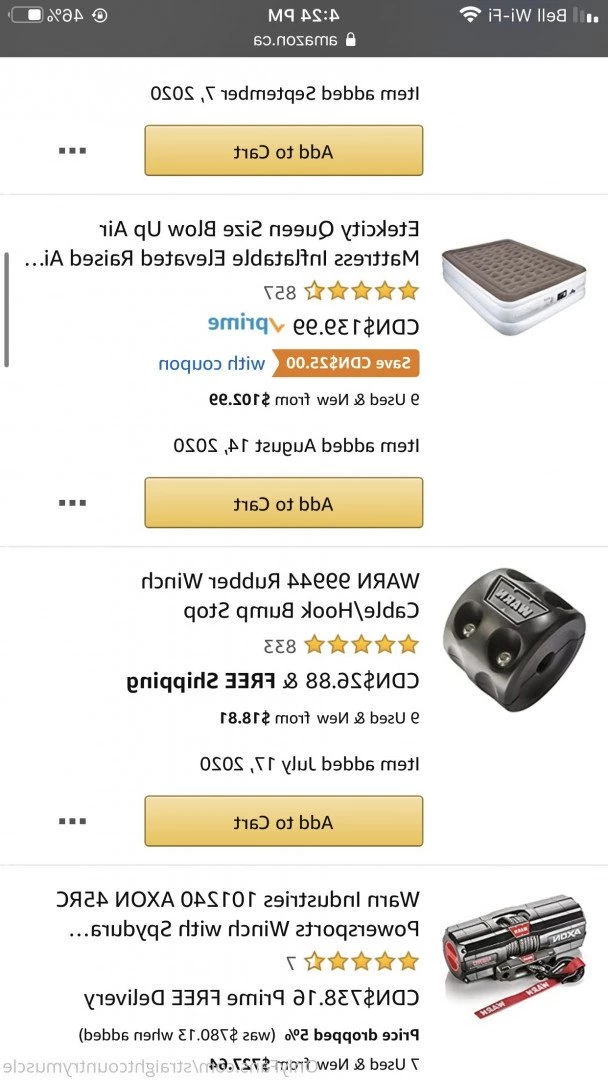Open the Etekcity Queen Size Air Mattress title
The image size is (608, 1080).
(x=260, y=244)
